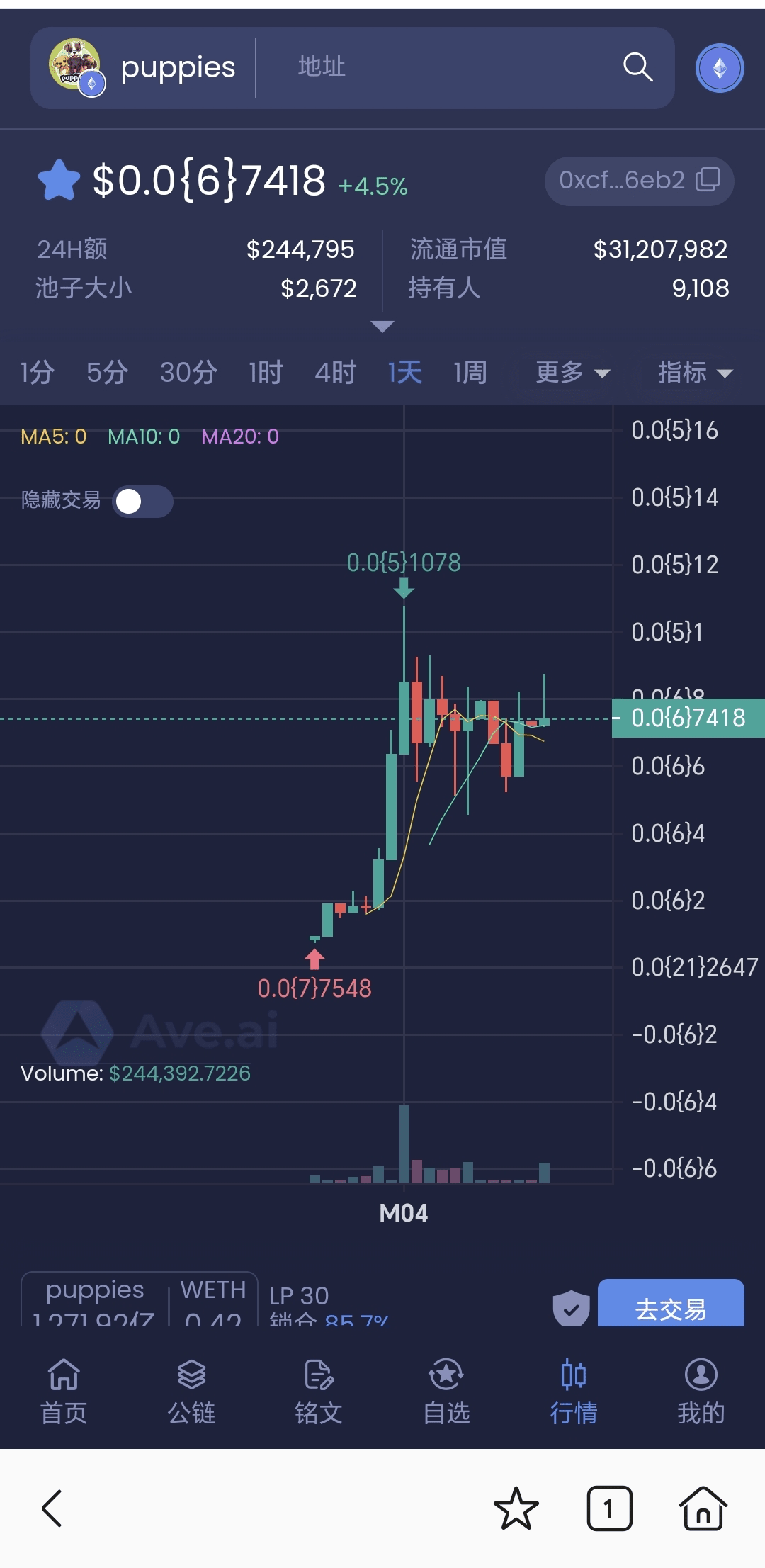Toggle the 隐藏交易 switch

tap(143, 502)
